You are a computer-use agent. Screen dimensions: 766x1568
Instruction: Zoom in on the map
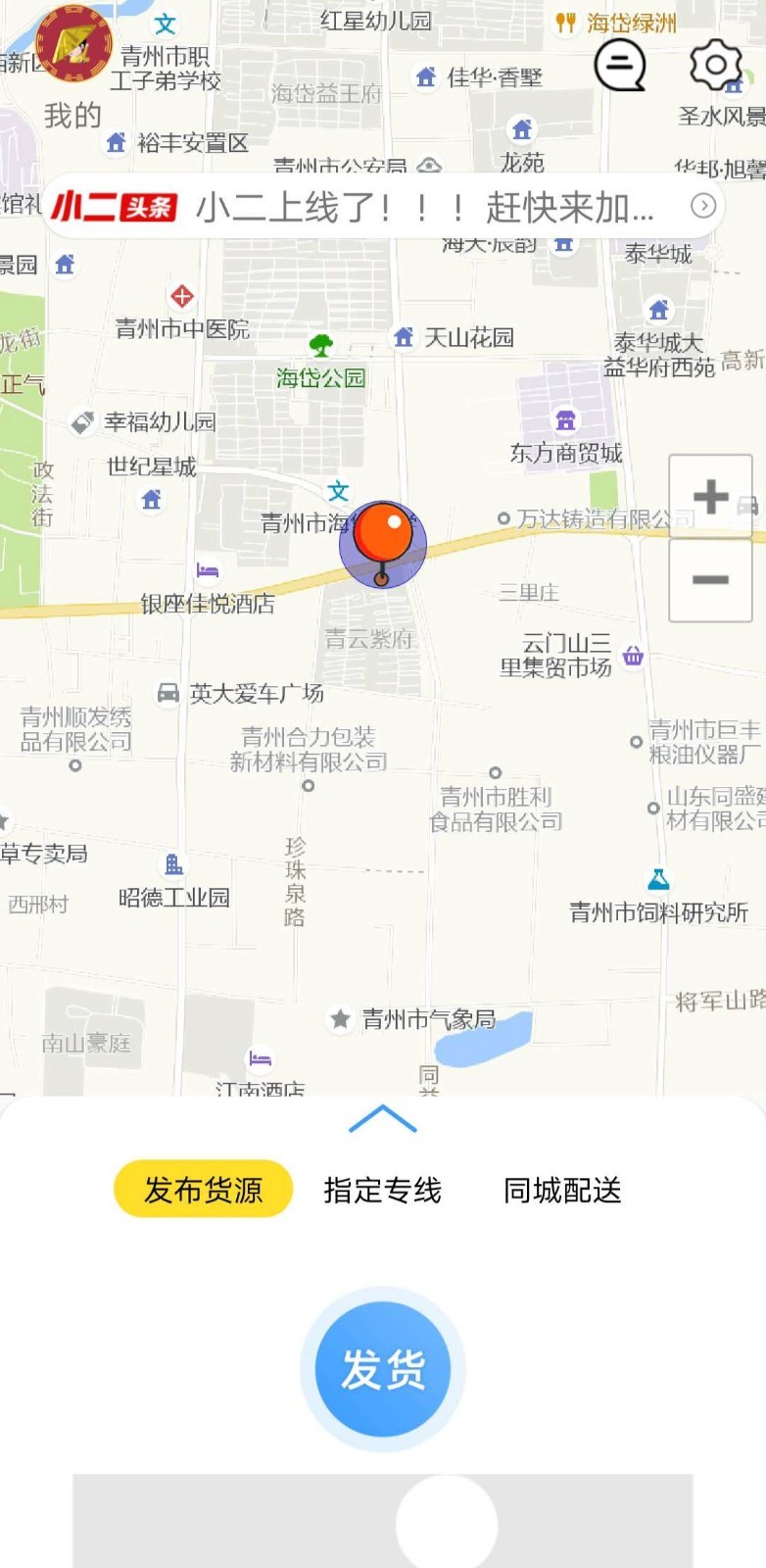710,497
